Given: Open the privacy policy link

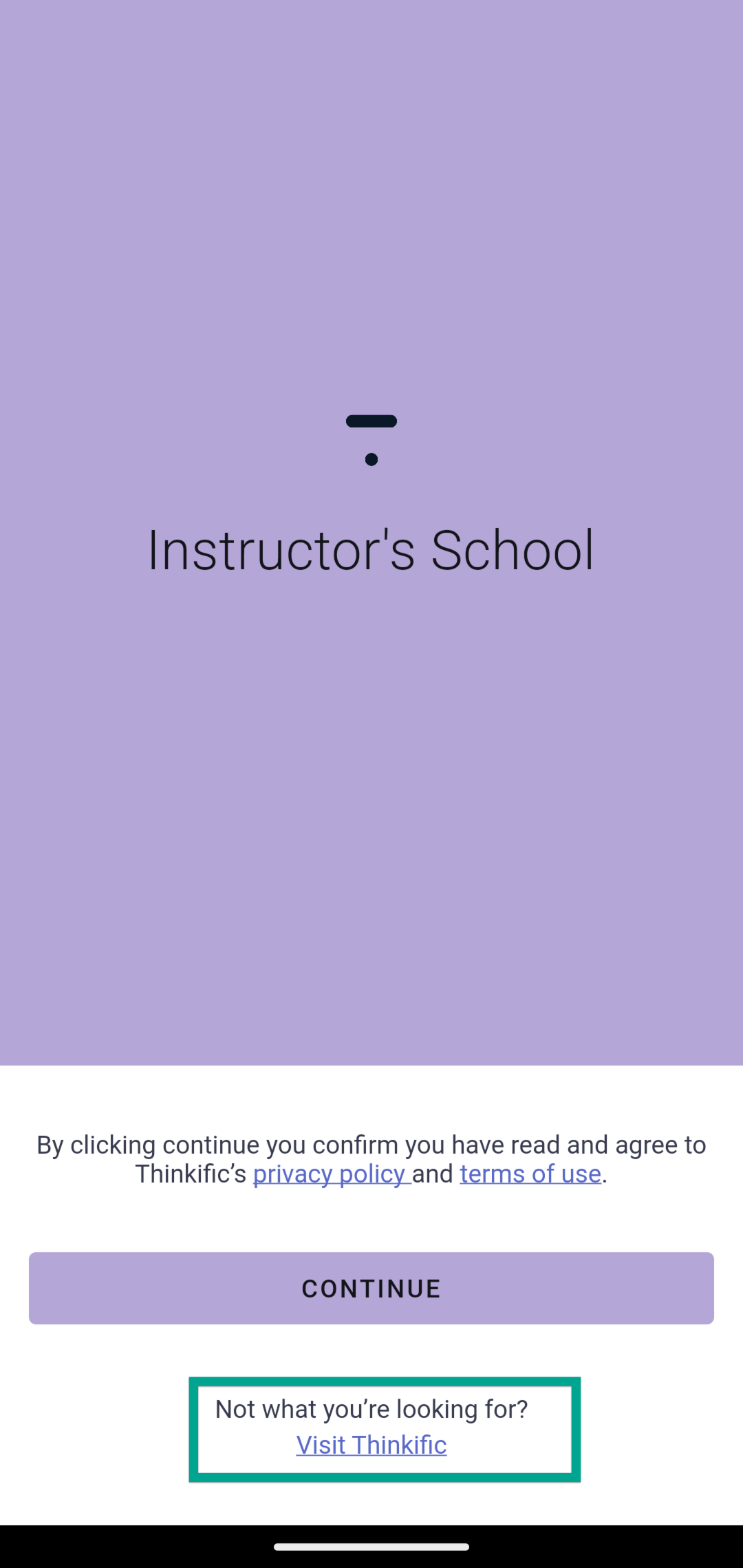Looking at the screenshot, I should [330, 1174].
